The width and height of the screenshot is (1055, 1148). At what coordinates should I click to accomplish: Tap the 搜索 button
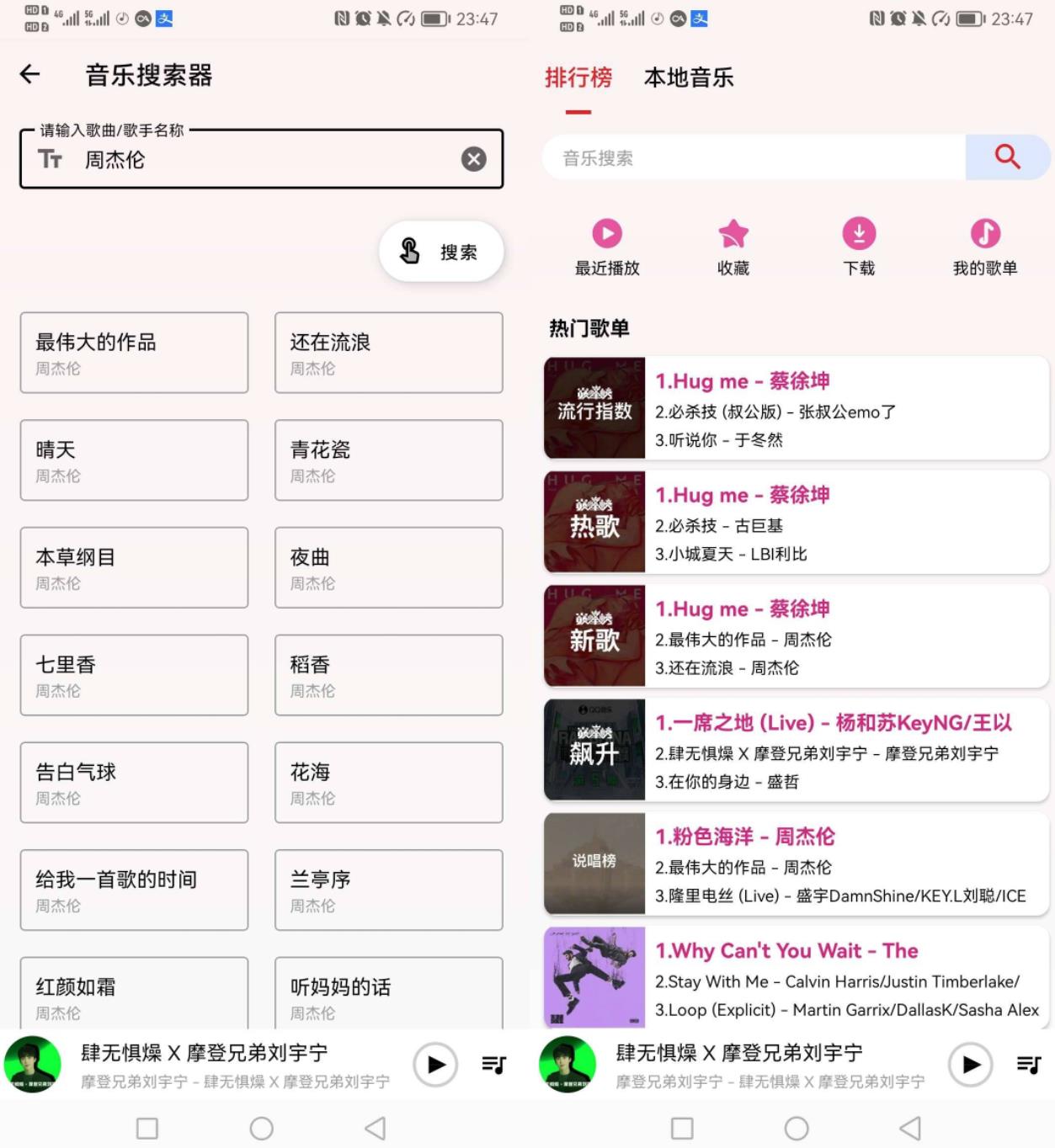441,252
